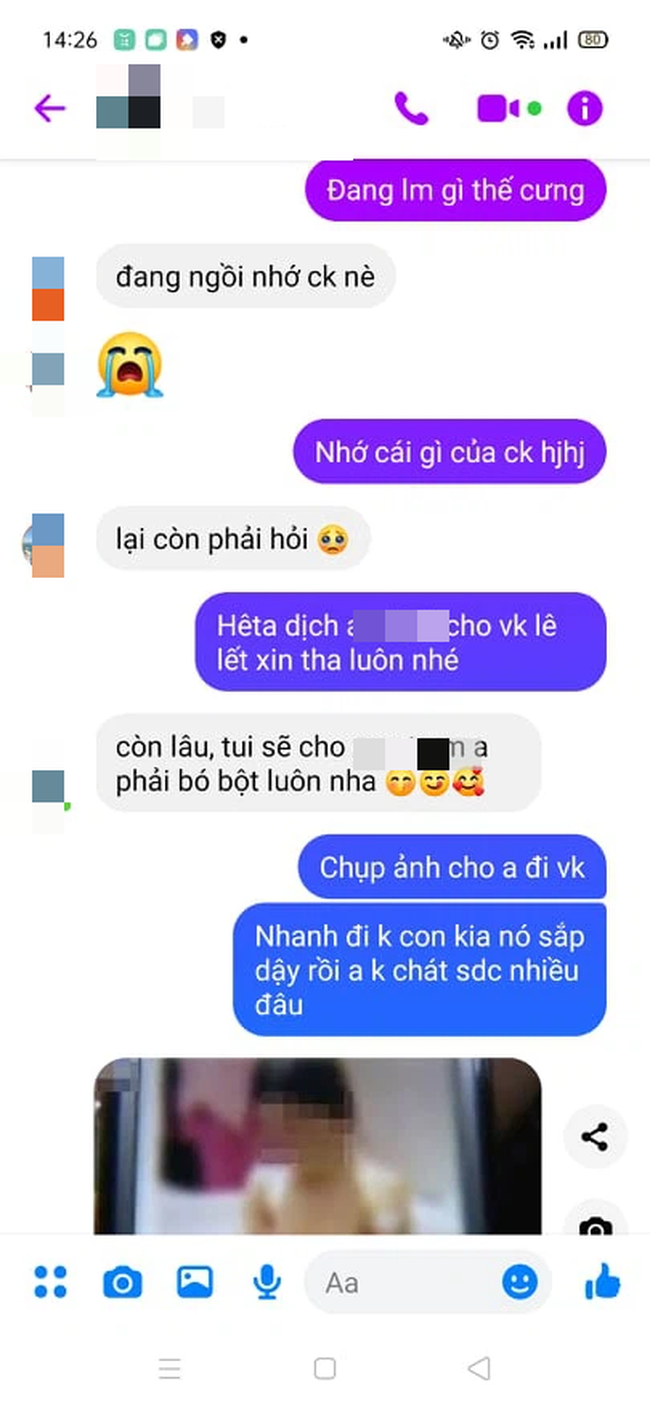Viewport: 650px width, 1409px height.
Task: Tap the Aa message field
Action: (400, 1282)
